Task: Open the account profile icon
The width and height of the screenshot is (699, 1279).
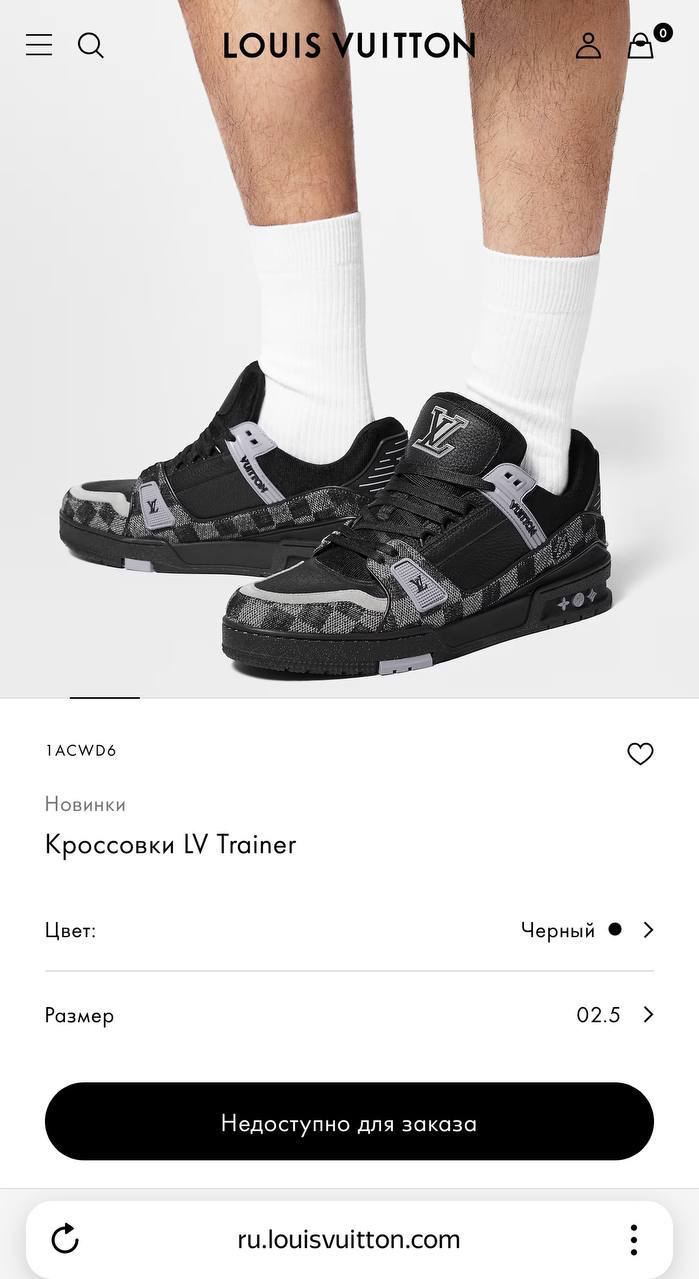Action: click(x=588, y=45)
